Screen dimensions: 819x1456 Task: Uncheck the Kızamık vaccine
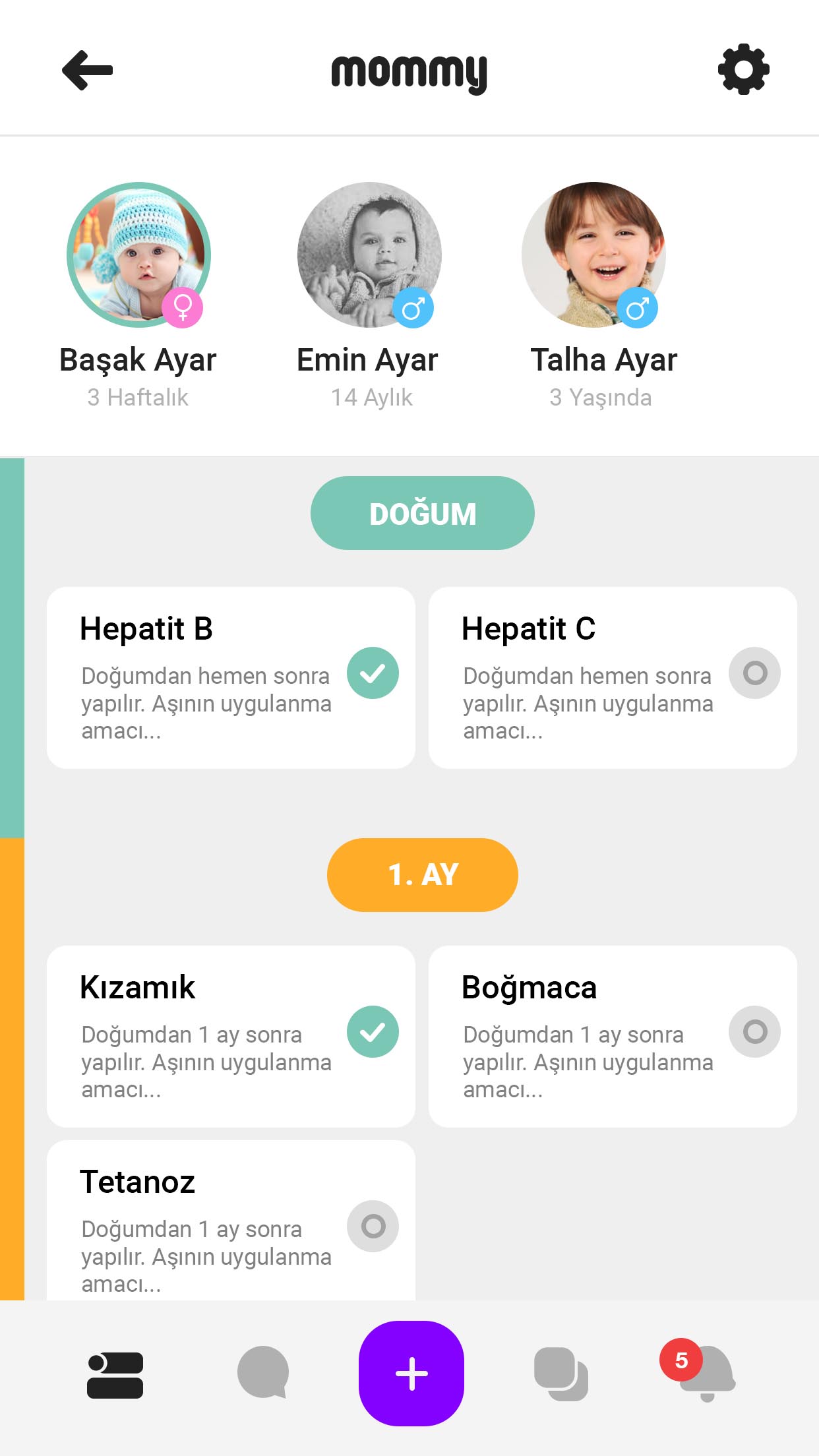point(373,1032)
